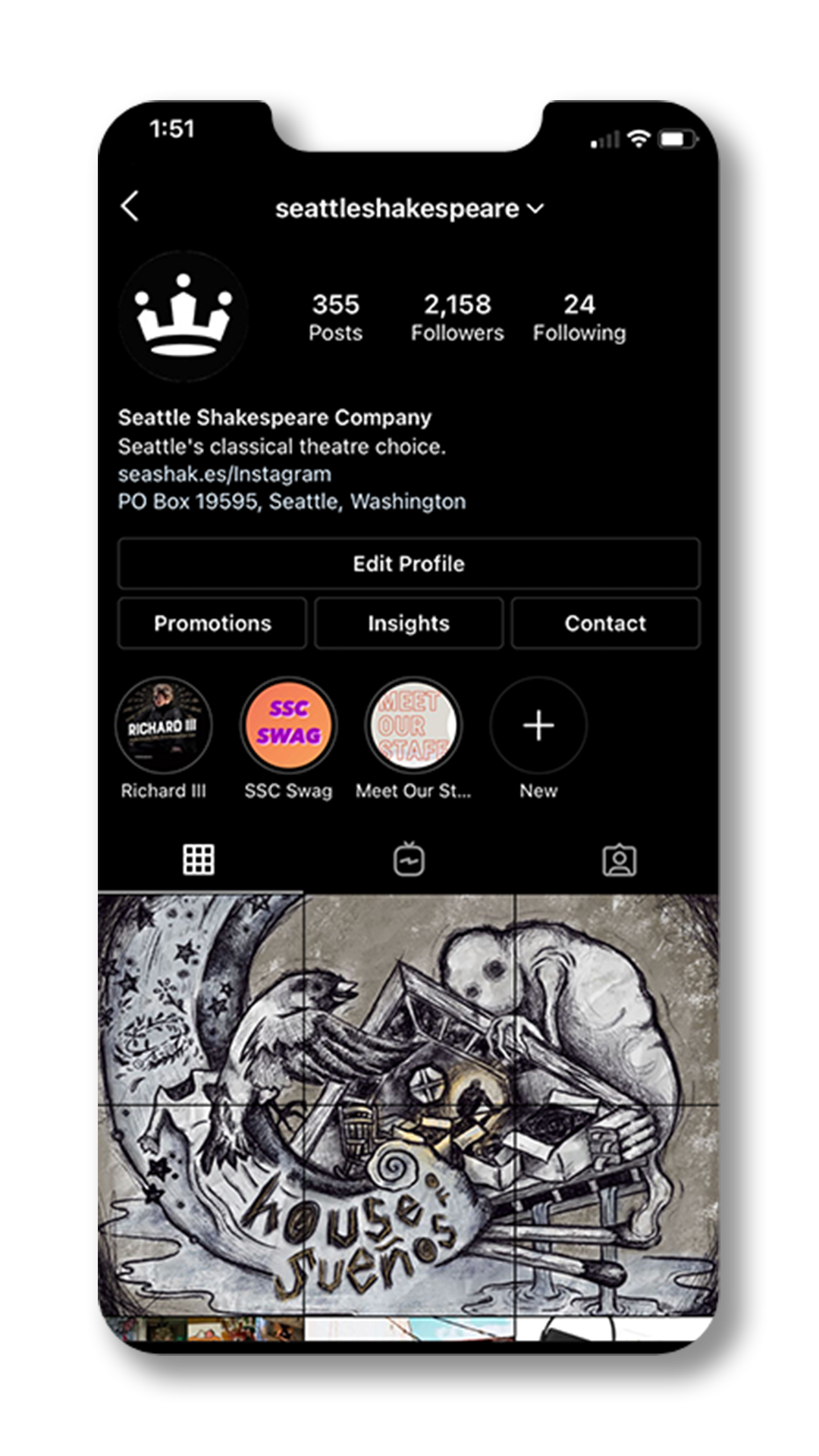
Task: Open the SSC Swag story highlight
Action: pyautogui.click(x=288, y=726)
